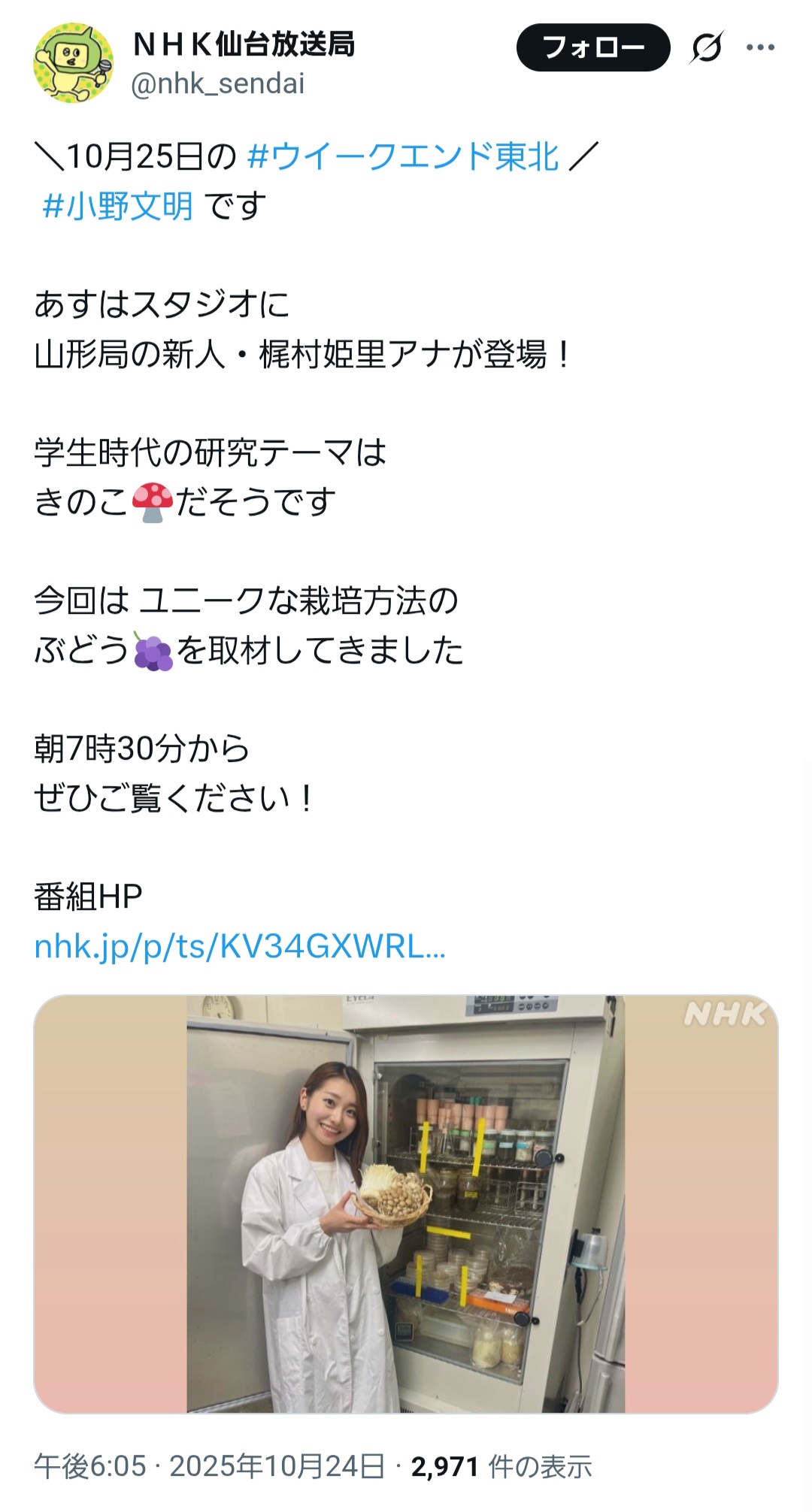
Task: Open the three-dot overflow menu
Action: coord(760,48)
